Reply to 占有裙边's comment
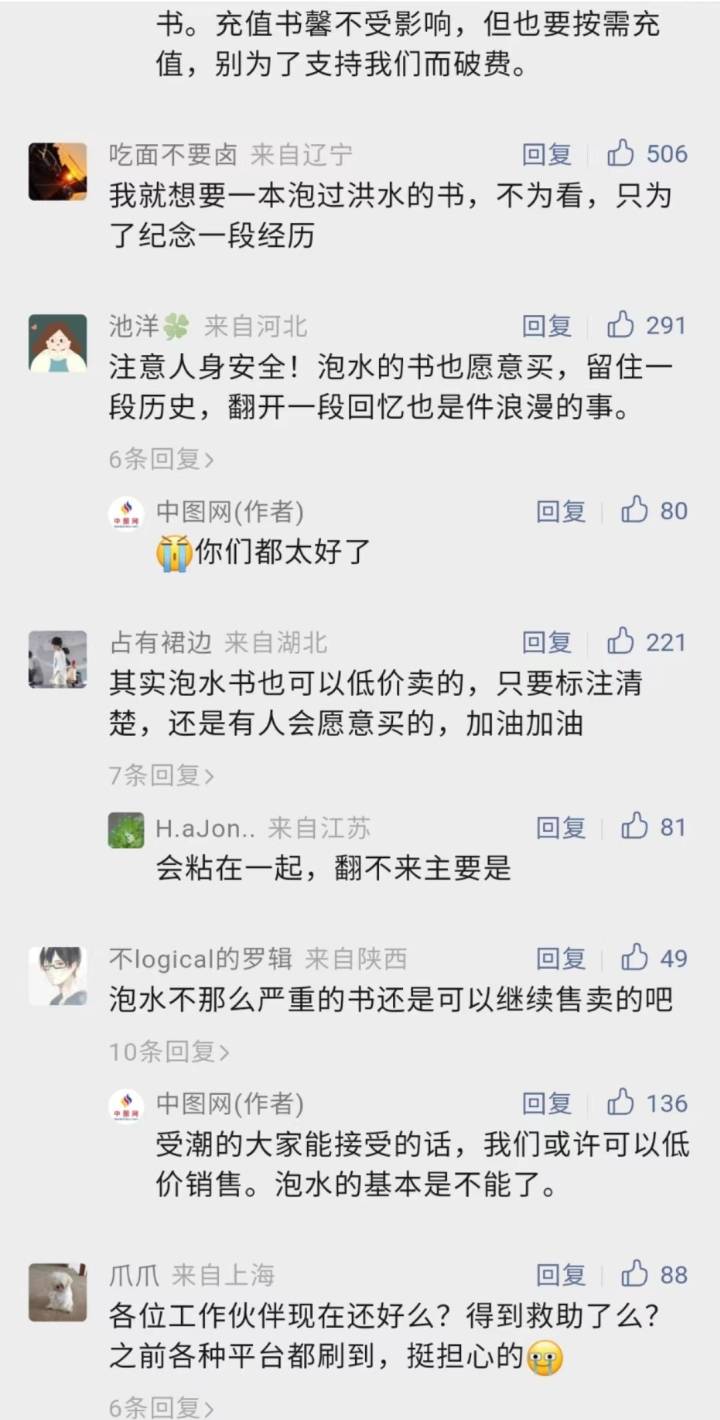The height and width of the screenshot is (1420, 720). coord(546,642)
